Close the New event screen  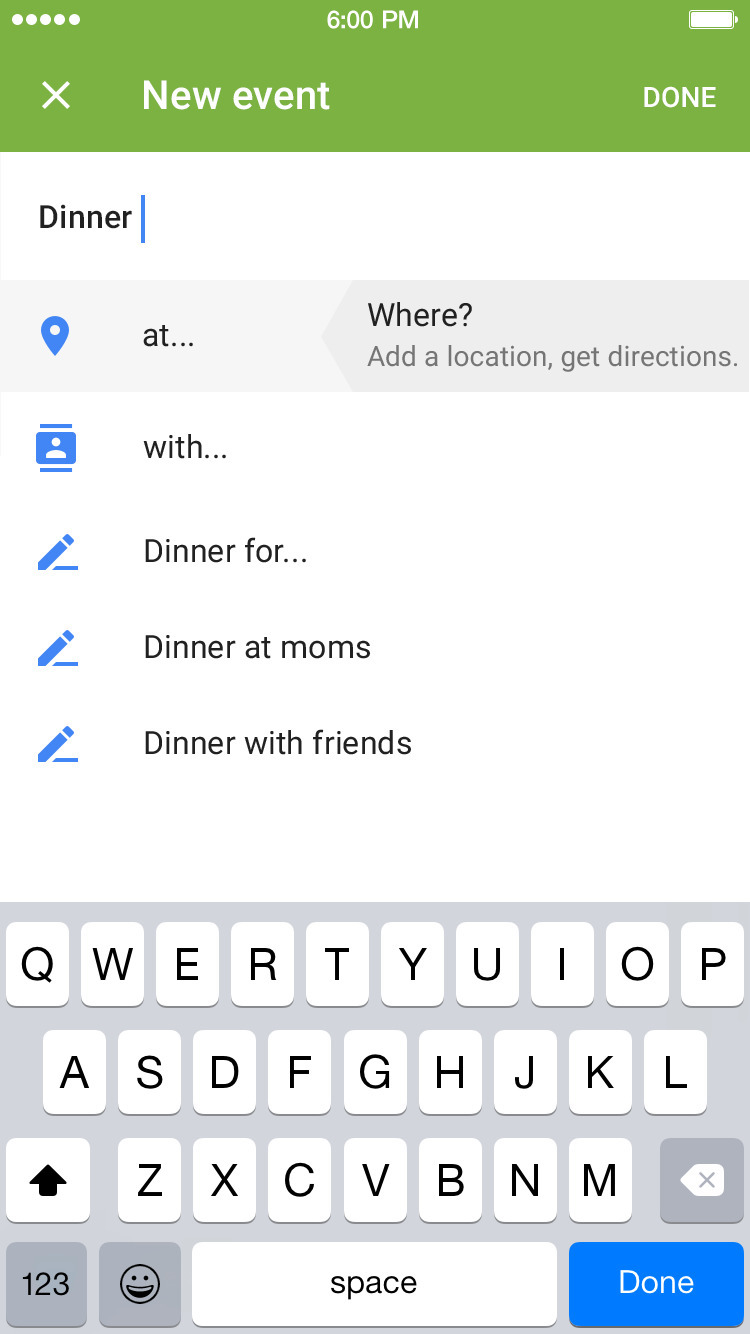pos(56,96)
